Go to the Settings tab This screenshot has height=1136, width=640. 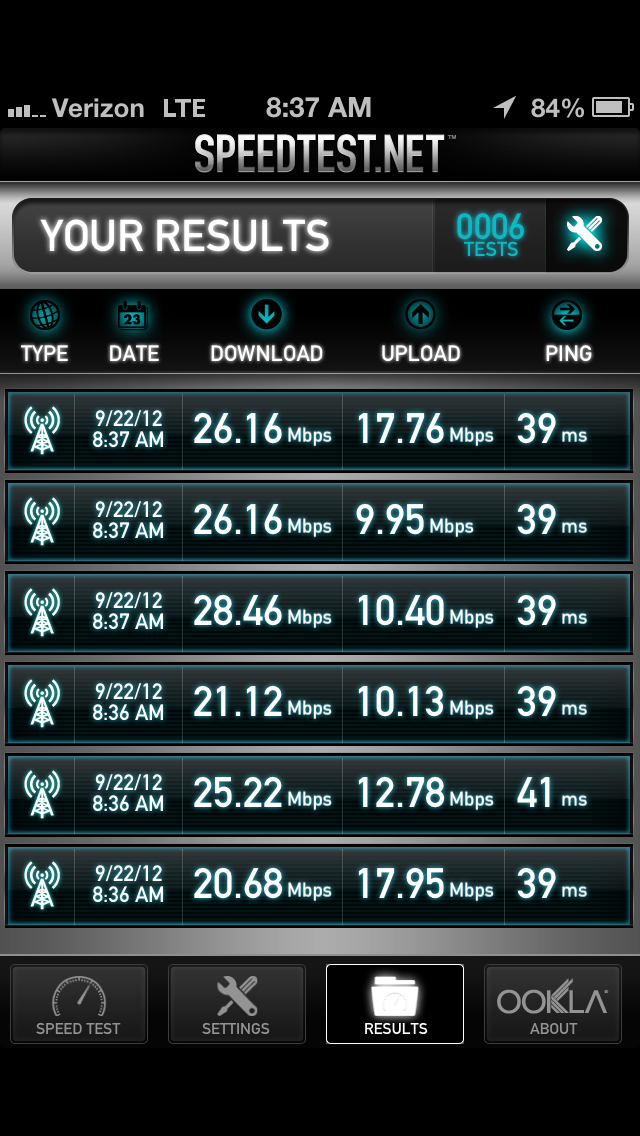236,1003
